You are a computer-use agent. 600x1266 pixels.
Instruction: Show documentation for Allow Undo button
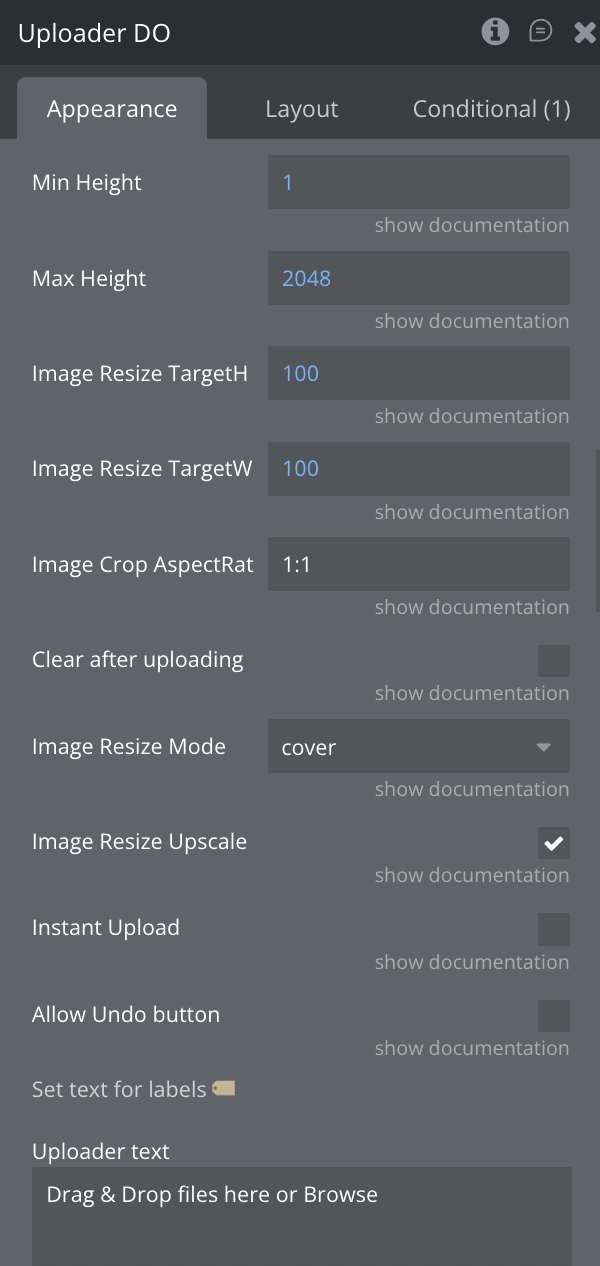click(x=471, y=1049)
